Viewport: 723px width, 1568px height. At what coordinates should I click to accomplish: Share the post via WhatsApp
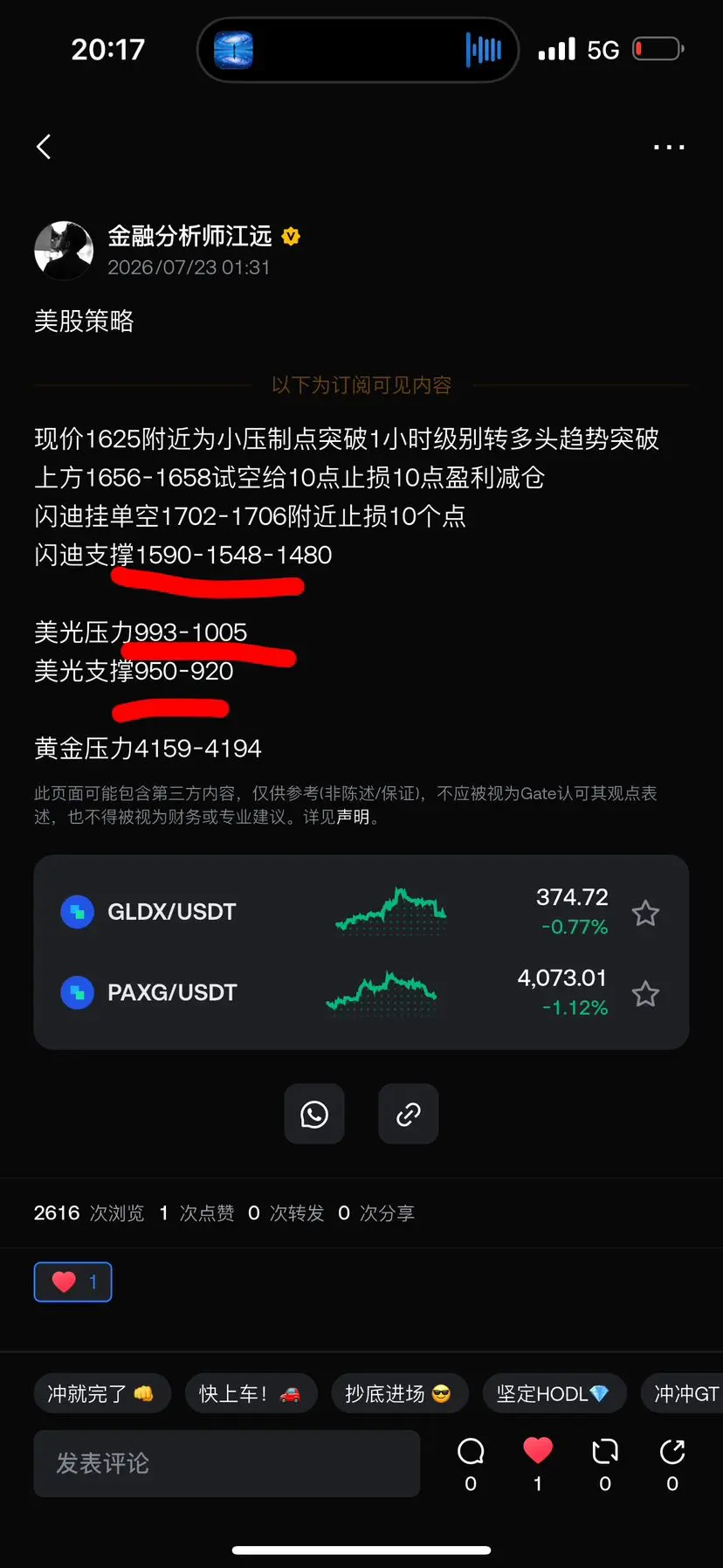[314, 1114]
